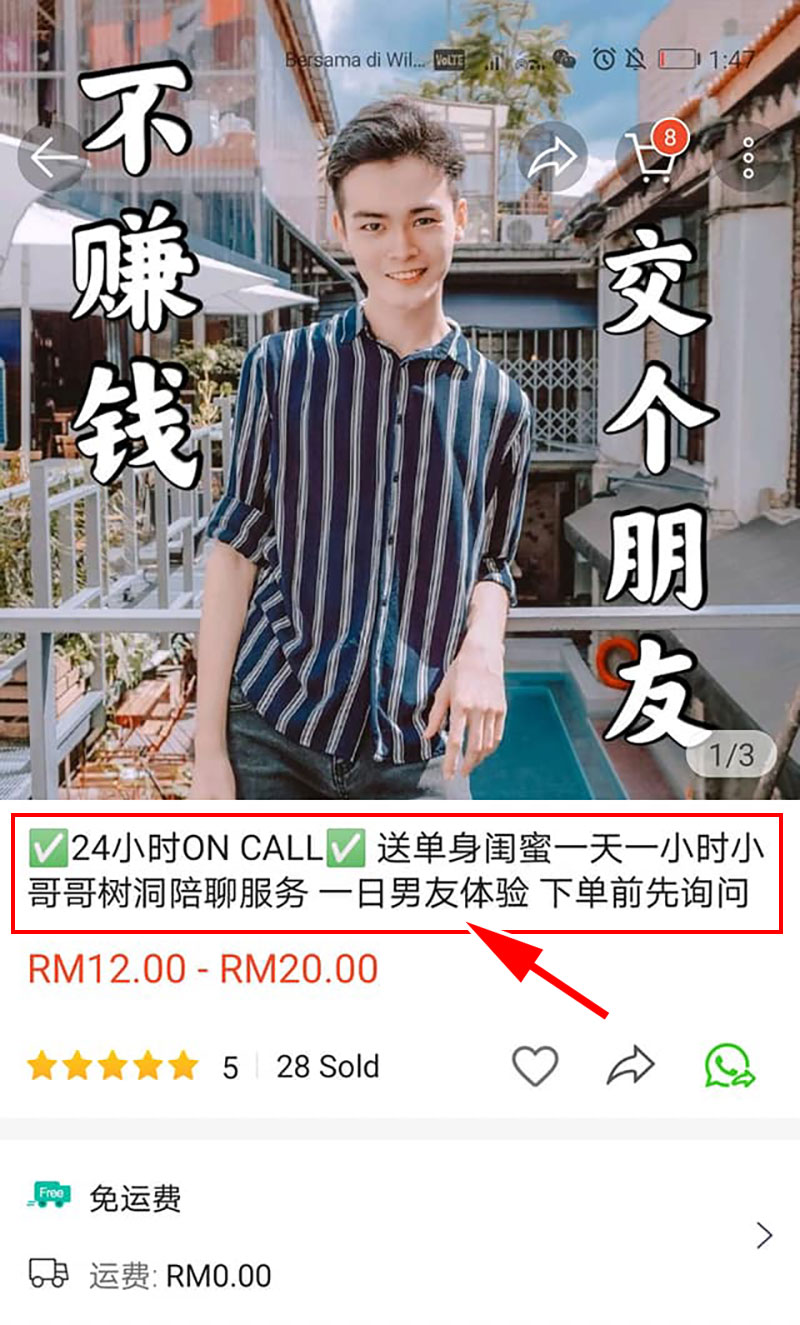Add this product to favorites

535,1066
